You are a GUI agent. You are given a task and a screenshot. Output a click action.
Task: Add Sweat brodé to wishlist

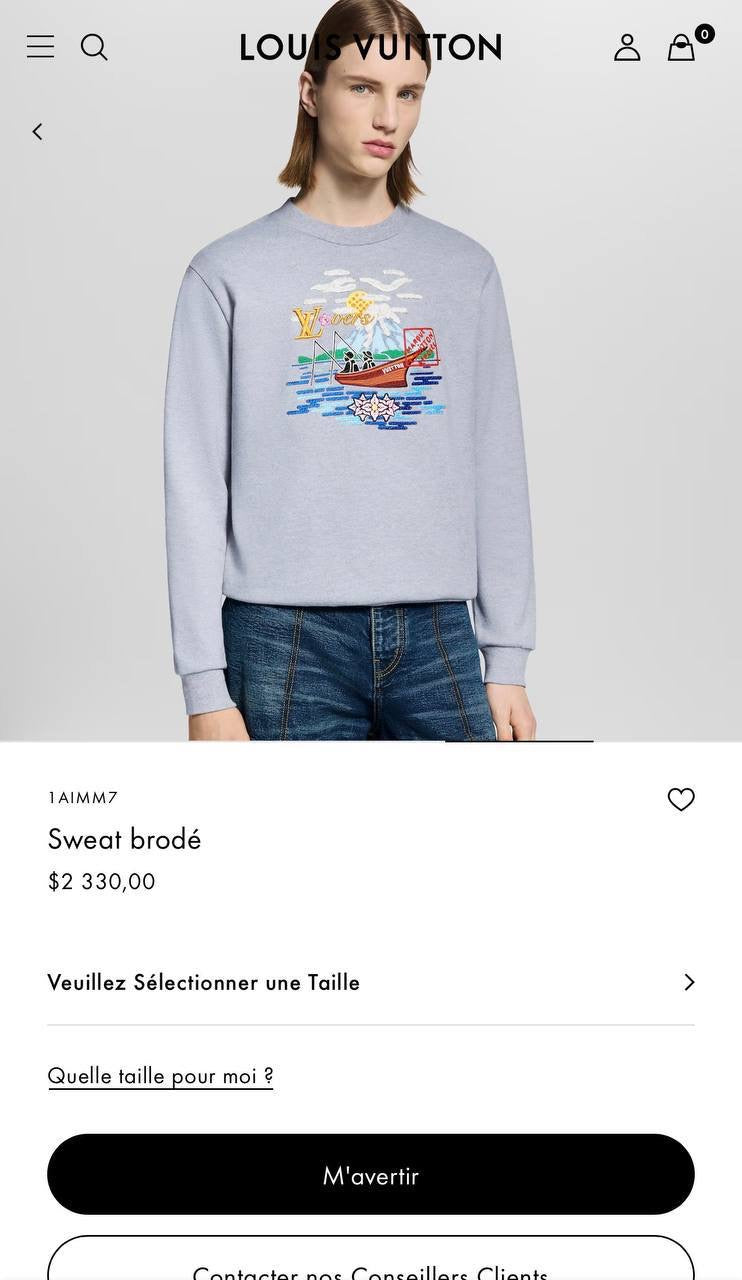point(681,799)
